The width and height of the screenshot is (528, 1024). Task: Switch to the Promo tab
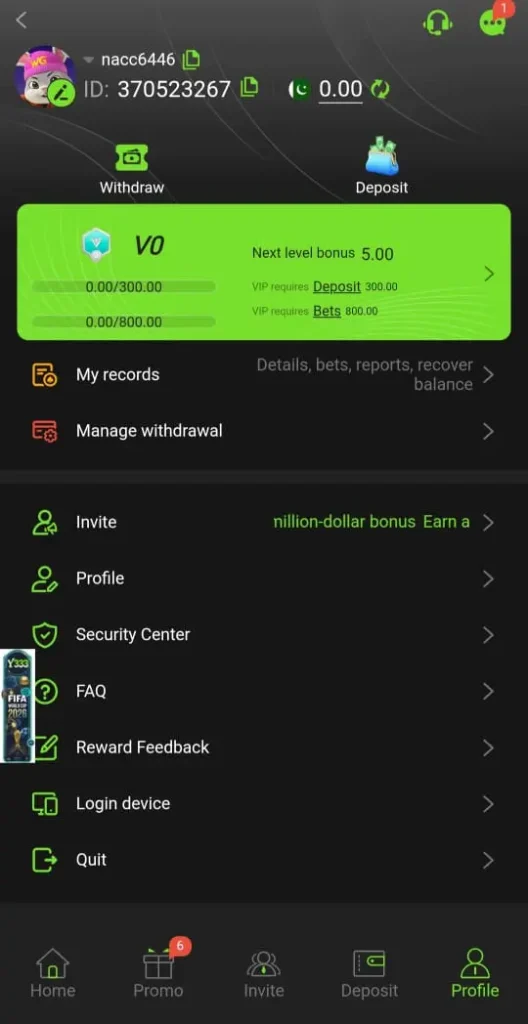click(158, 972)
